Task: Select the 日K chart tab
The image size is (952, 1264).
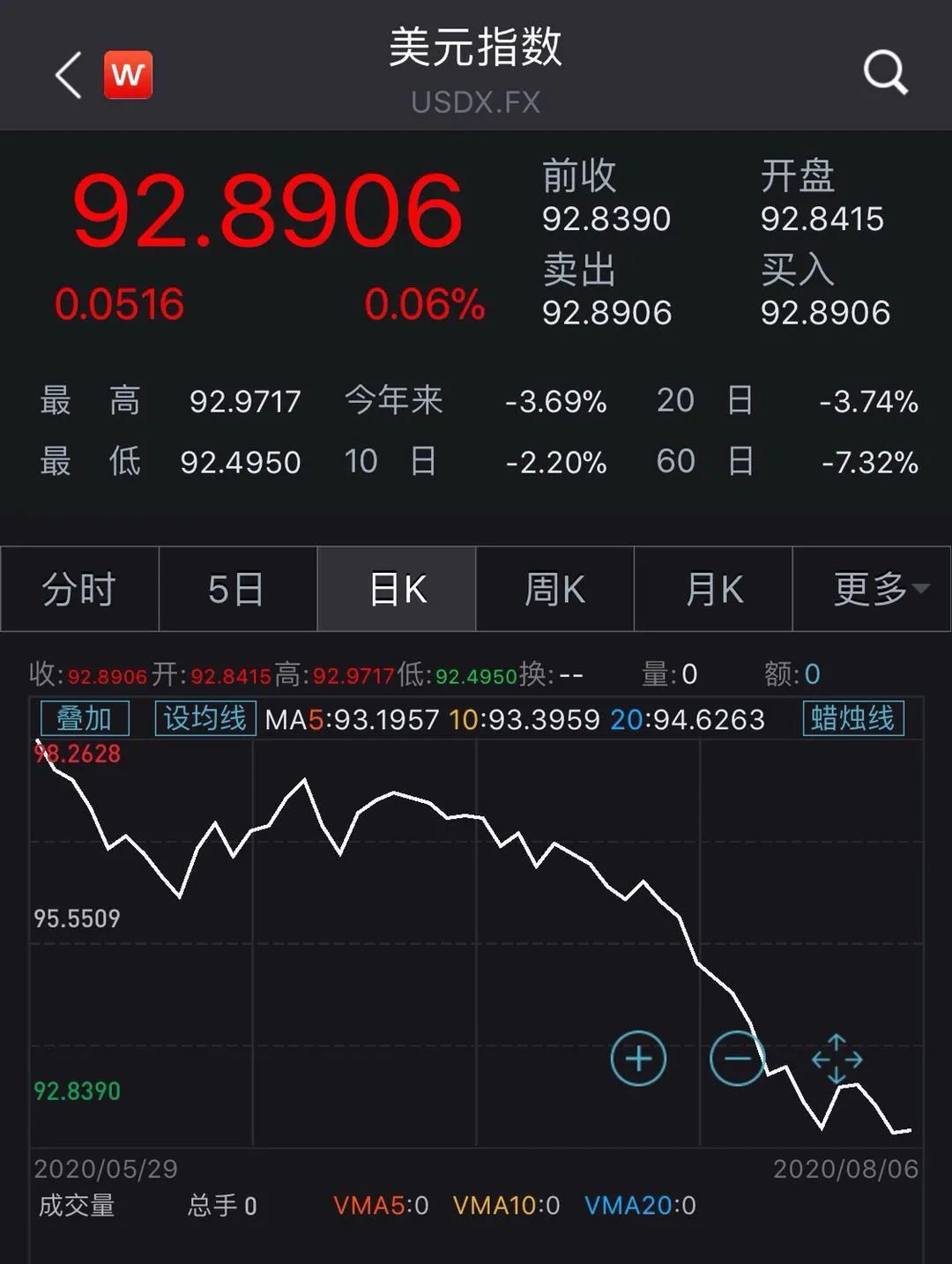Action: [397, 589]
